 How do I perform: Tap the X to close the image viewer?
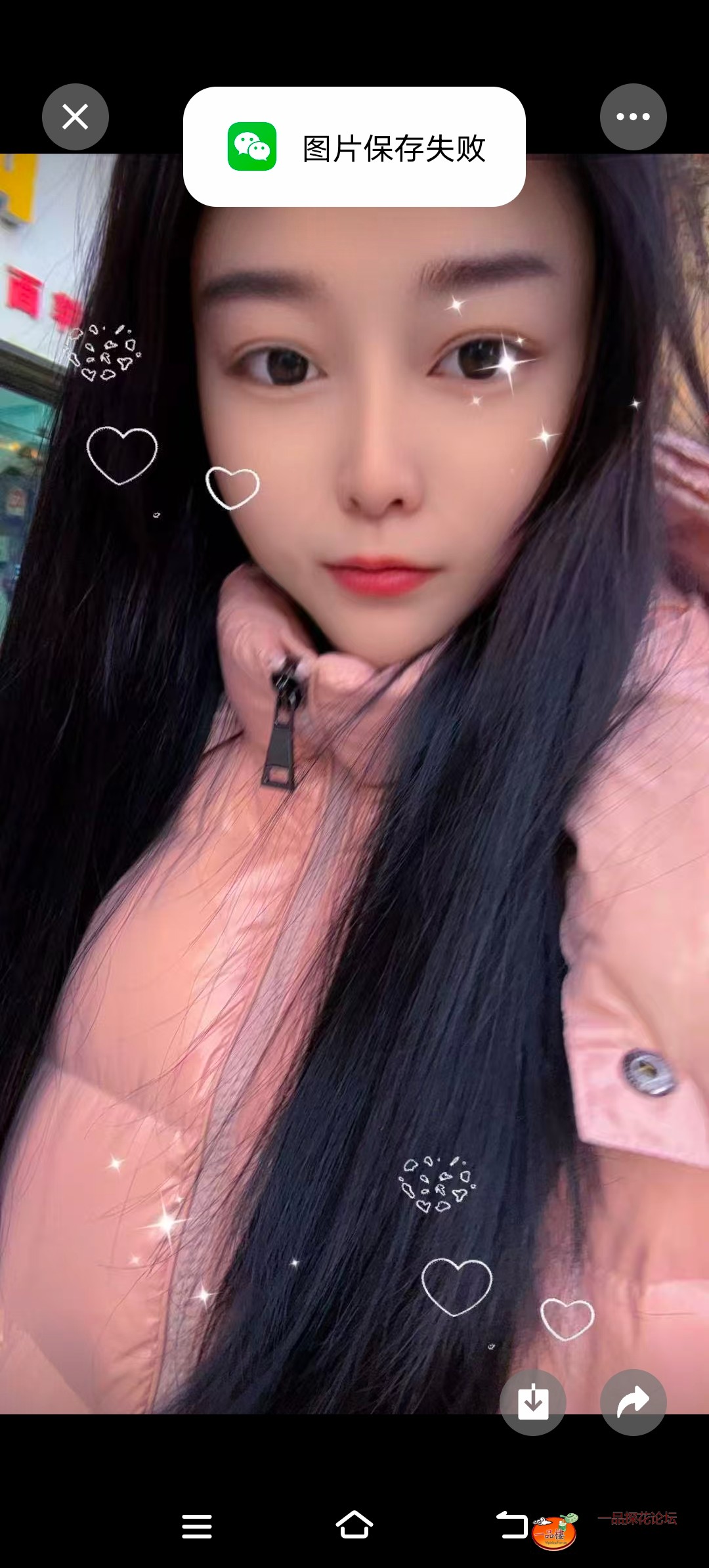pos(75,116)
